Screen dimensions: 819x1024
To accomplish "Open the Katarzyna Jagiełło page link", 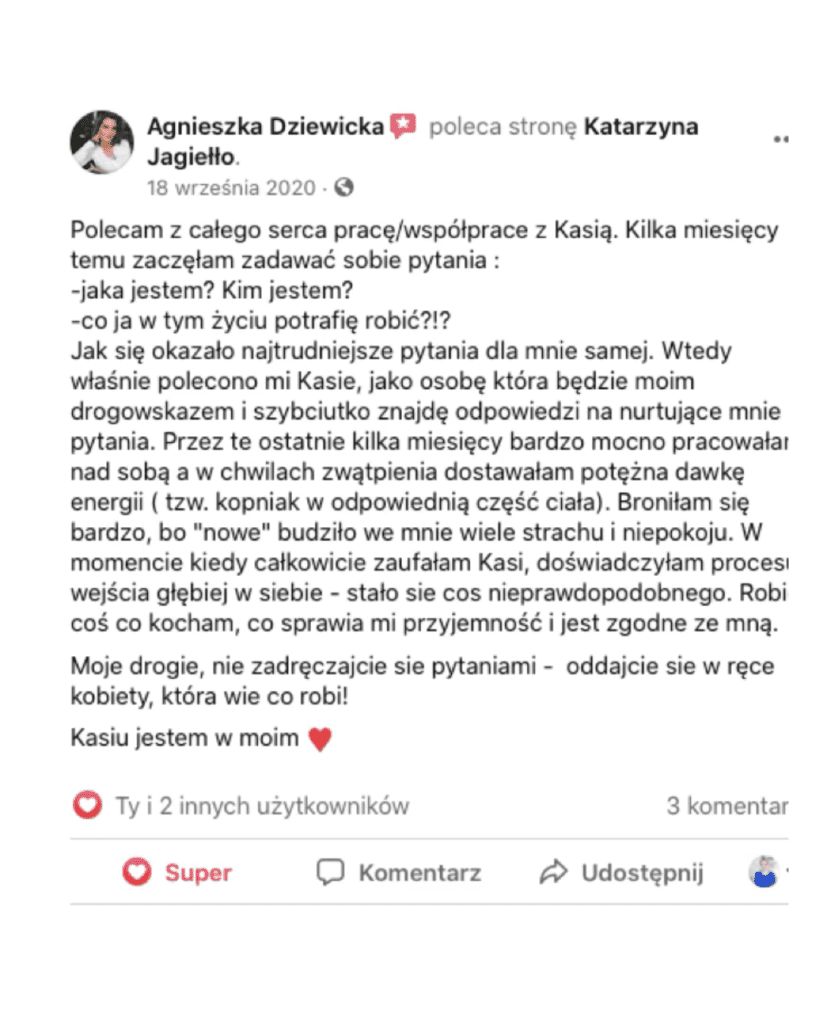I will (640, 126).
